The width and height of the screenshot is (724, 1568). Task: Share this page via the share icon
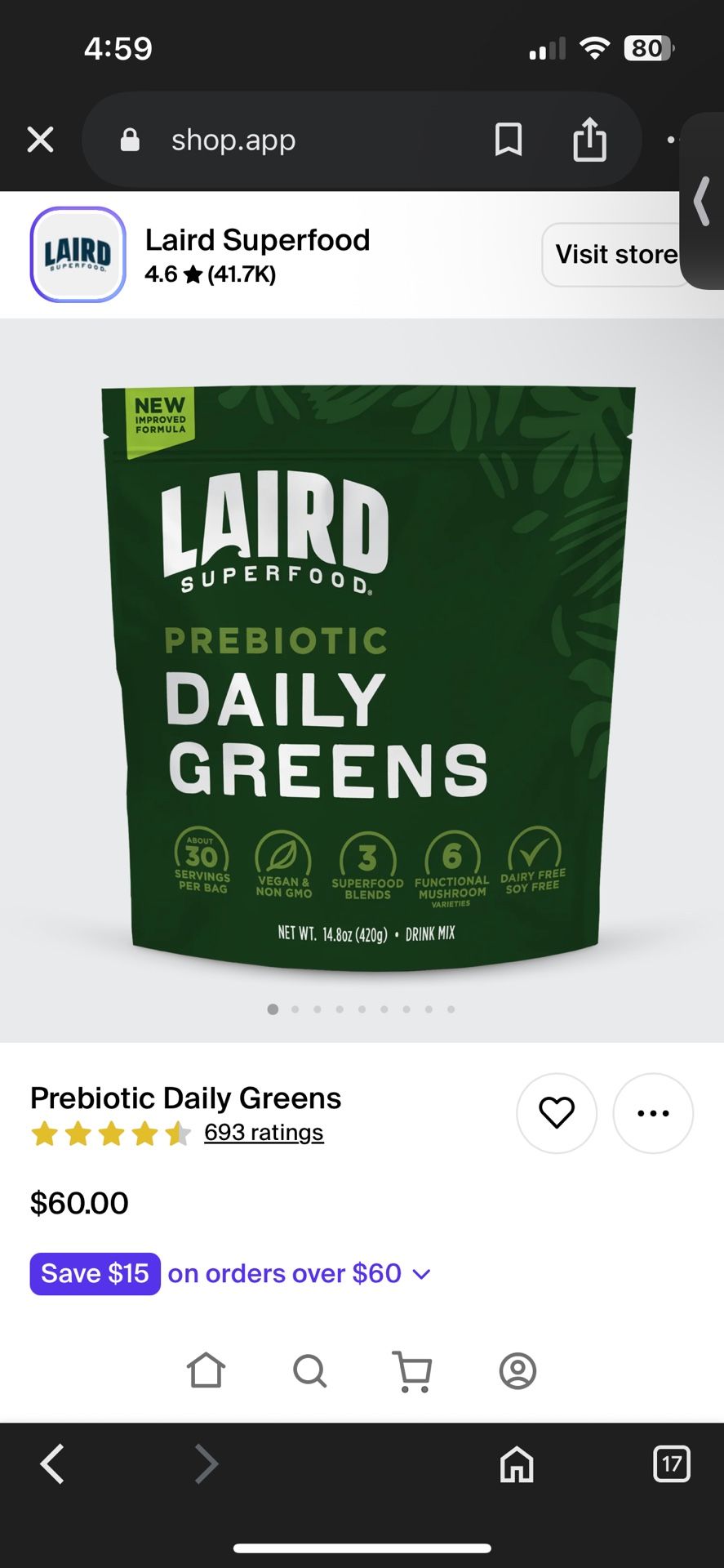point(589,140)
